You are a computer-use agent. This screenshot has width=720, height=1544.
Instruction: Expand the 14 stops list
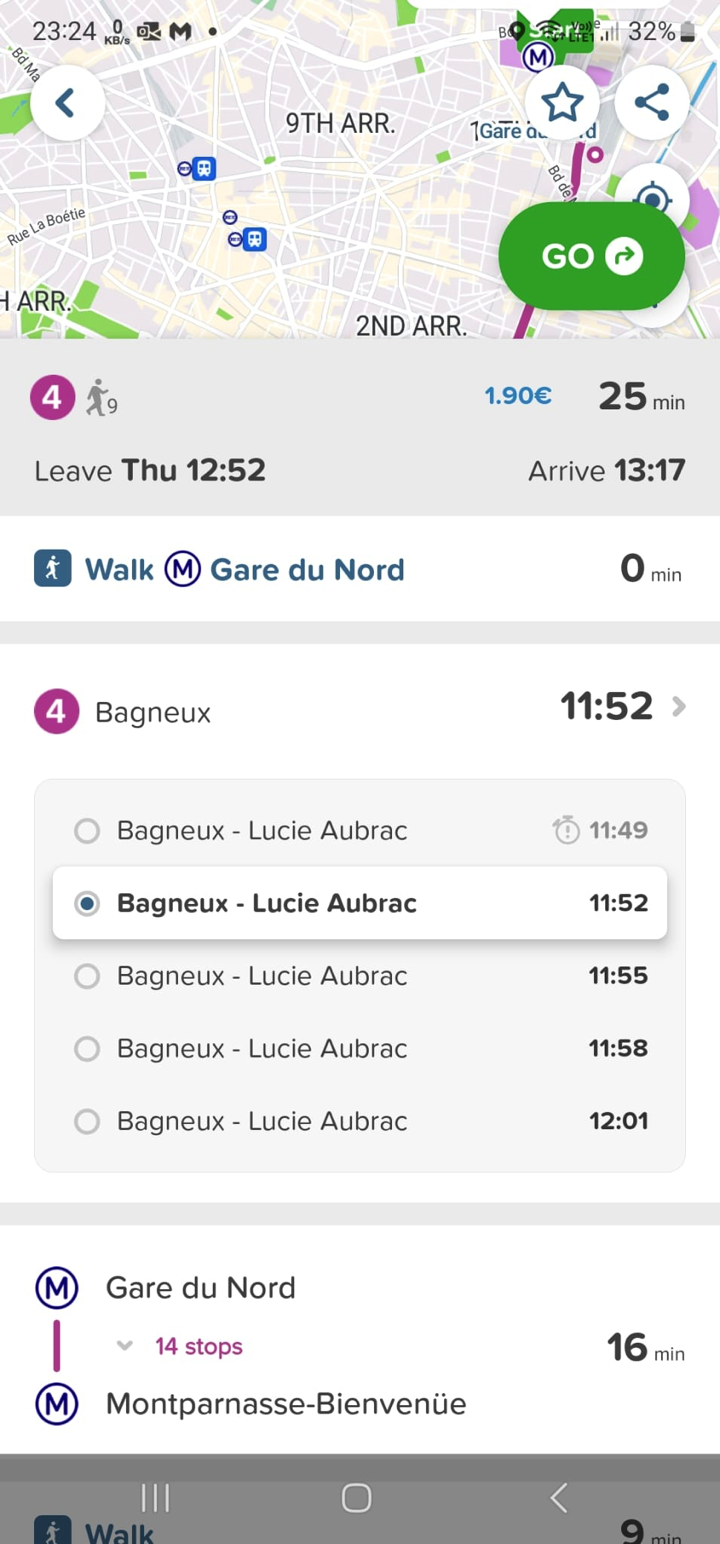click(x=181, y=1346)
